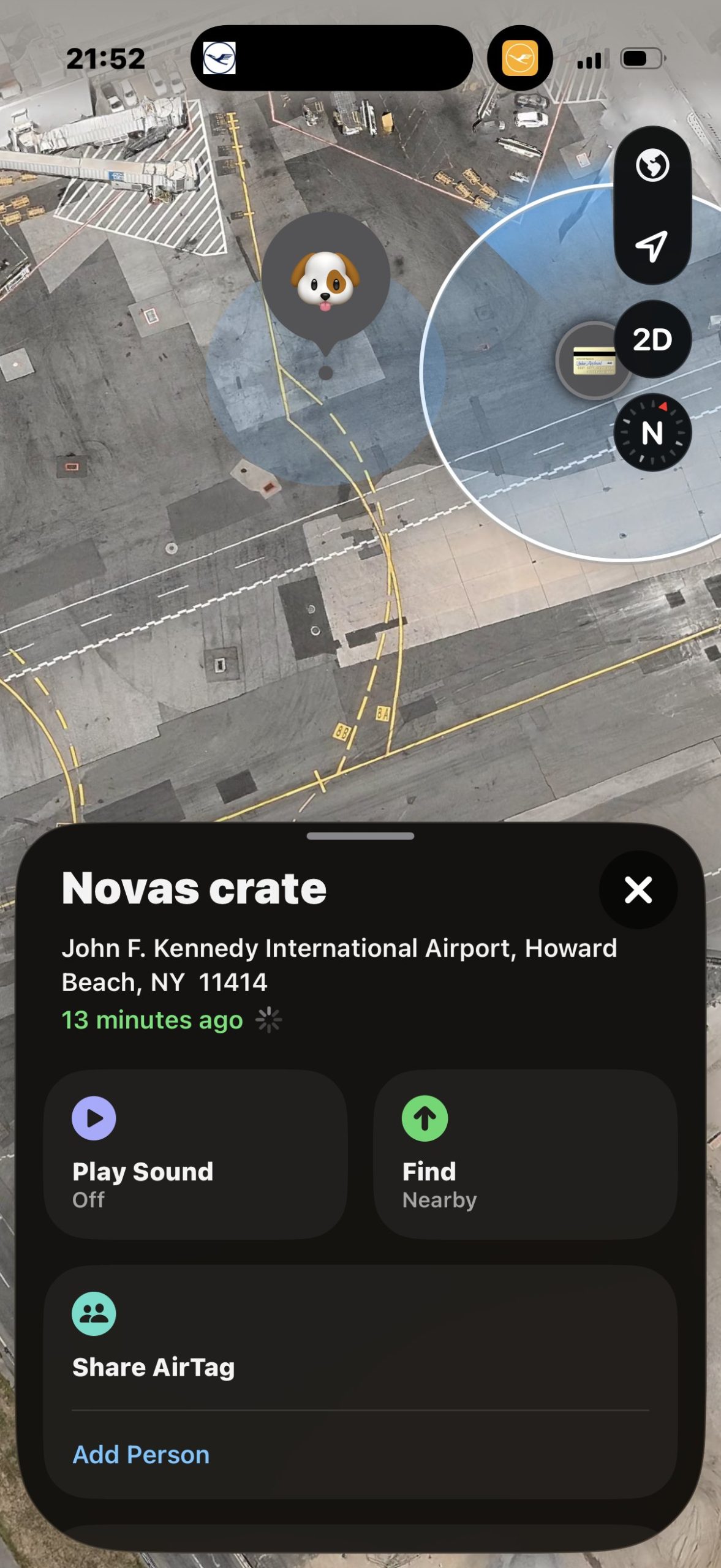The height and width of the screenshot is (1568, 721).
Task: Select the dog AirTag pin on map
Action: tap(325, 281)
